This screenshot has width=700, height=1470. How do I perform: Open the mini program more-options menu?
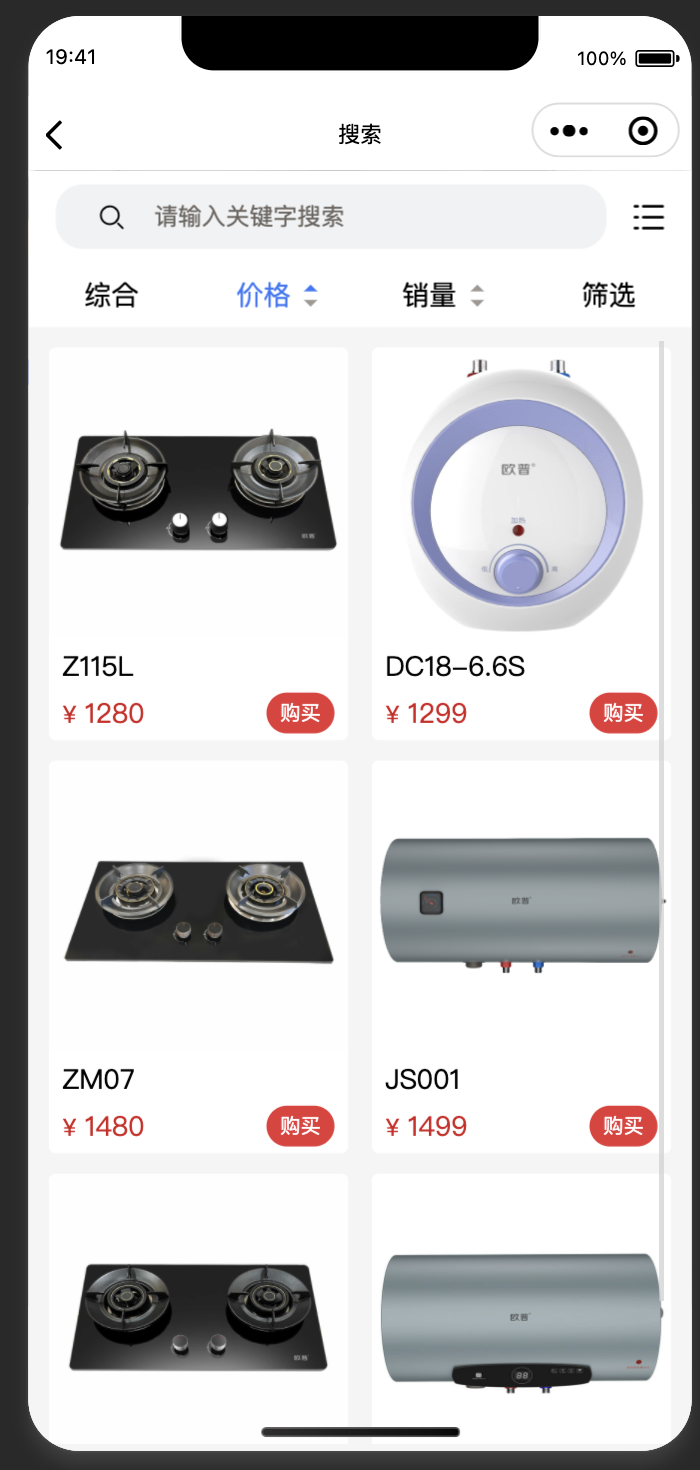570,131
